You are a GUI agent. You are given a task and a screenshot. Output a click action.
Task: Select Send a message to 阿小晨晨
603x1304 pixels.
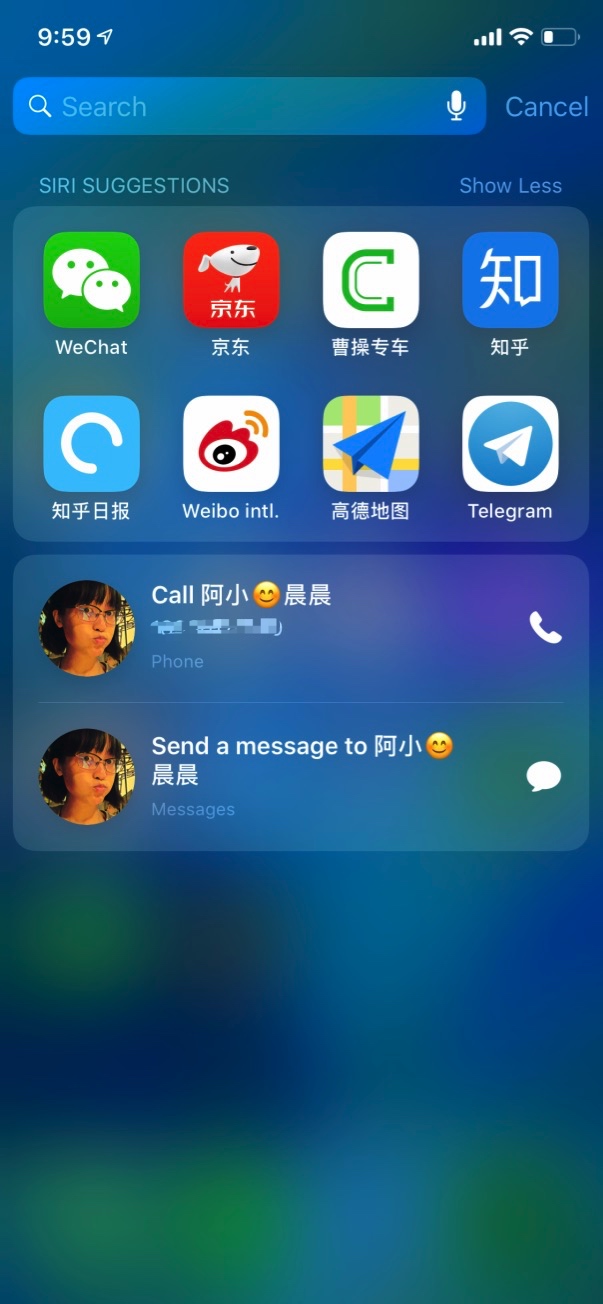click(x=300, y=776)
